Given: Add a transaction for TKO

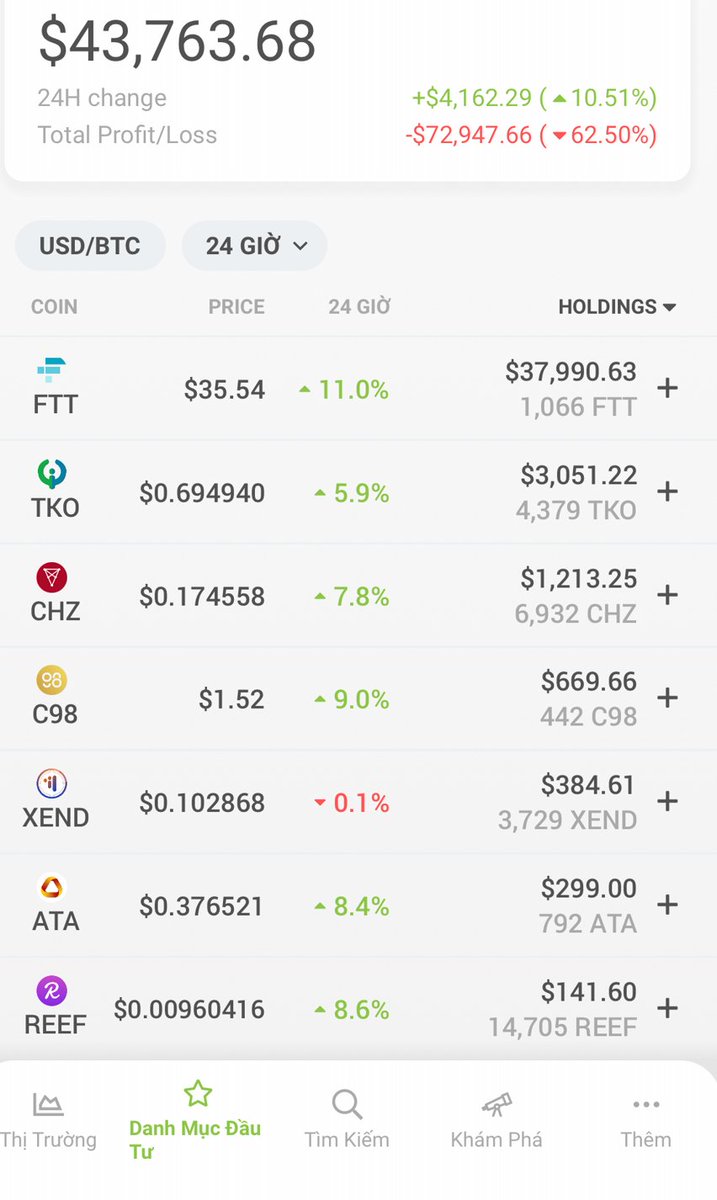Looking at the screenshot, I should [x=667, y=491].
